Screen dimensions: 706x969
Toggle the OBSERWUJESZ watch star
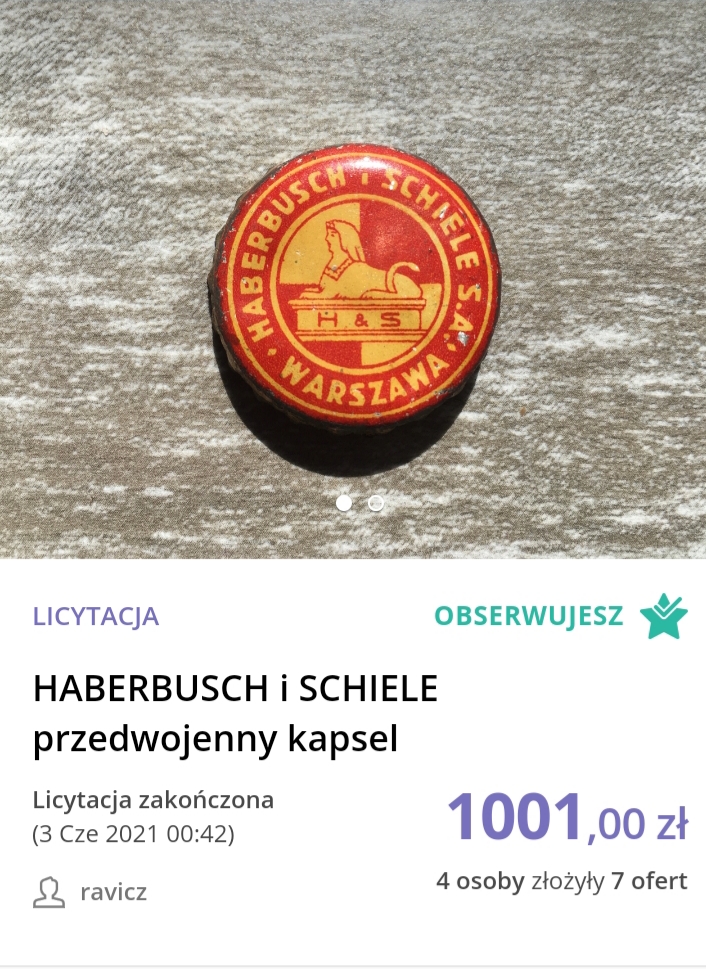pos(663,616)
